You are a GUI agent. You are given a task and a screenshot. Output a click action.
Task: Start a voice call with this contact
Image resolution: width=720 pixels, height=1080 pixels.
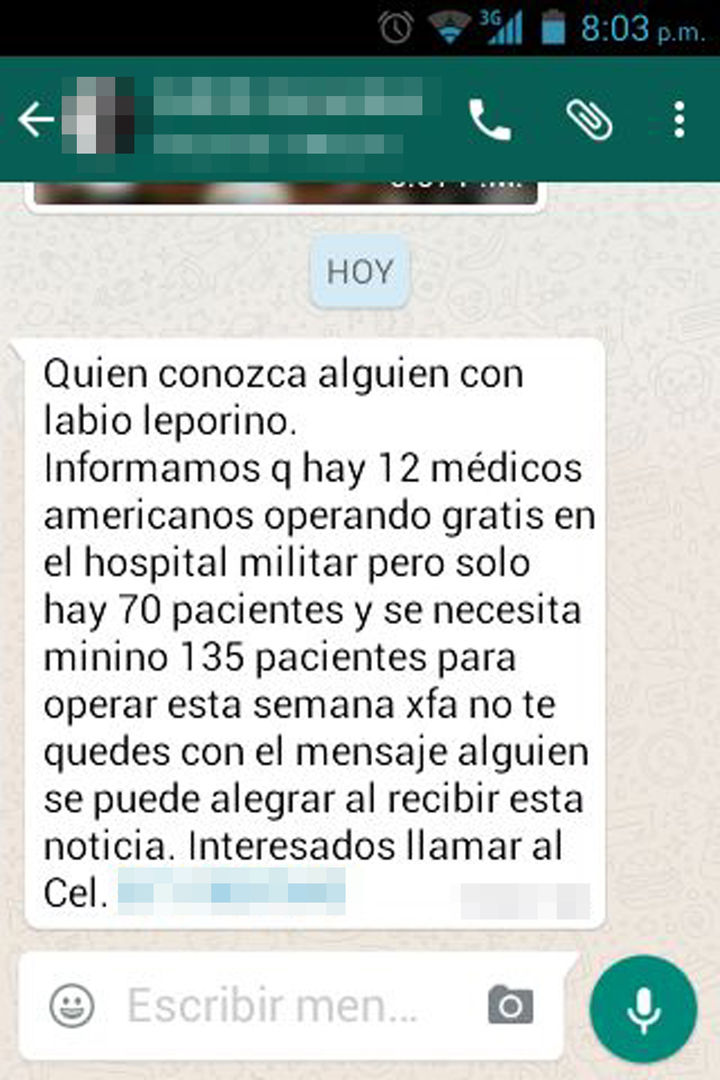click(x=490, y=120)
